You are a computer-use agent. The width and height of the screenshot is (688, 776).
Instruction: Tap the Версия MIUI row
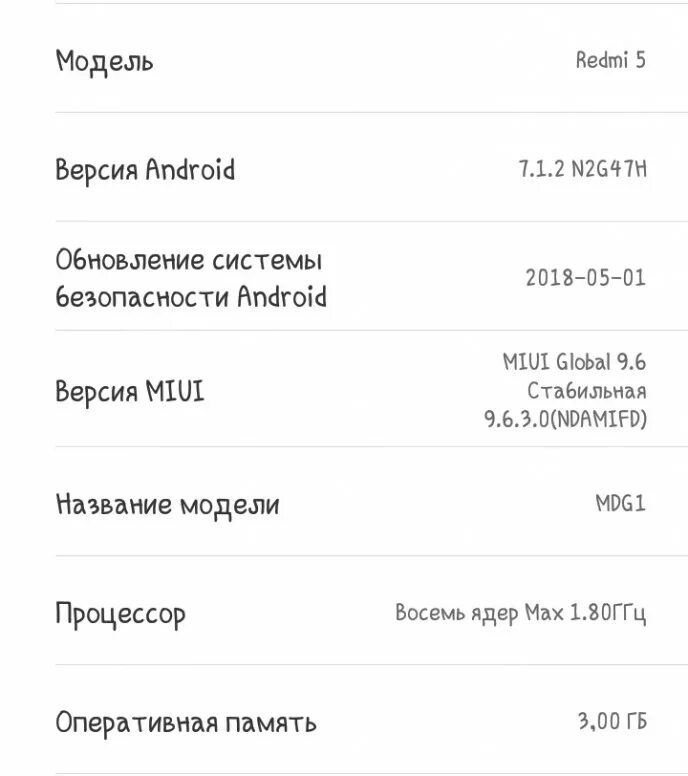tap(344, 390)
